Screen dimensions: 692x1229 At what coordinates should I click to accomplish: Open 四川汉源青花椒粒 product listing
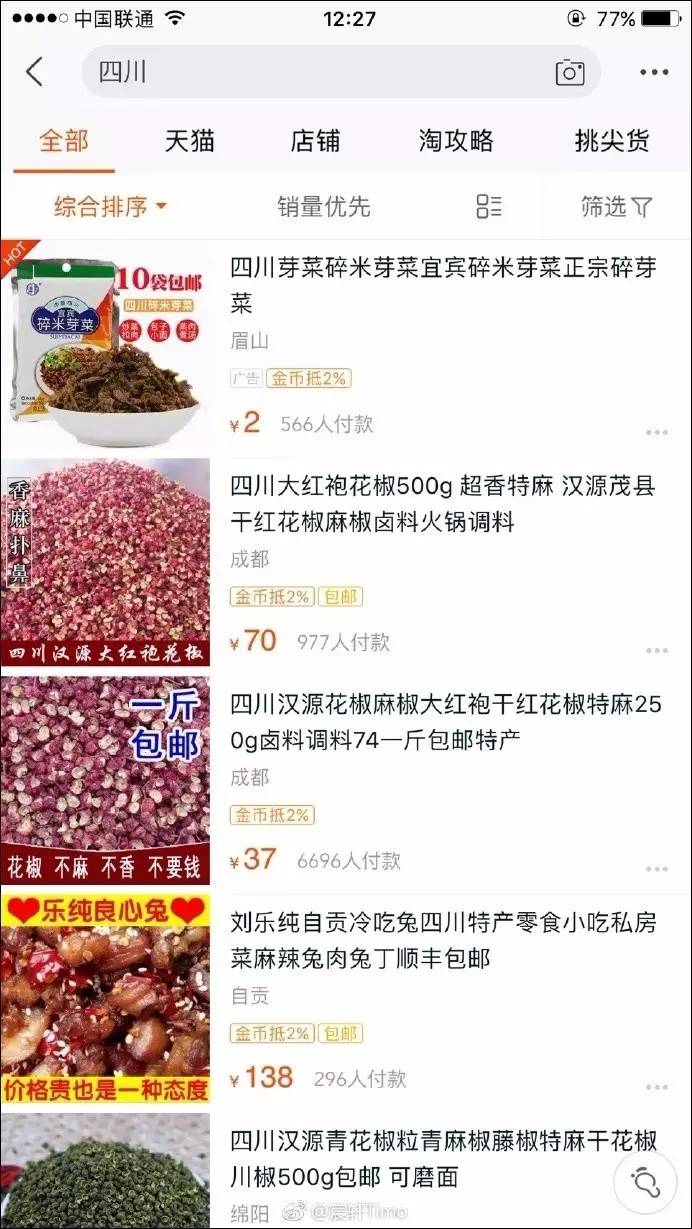click(x=346, y=1171)
